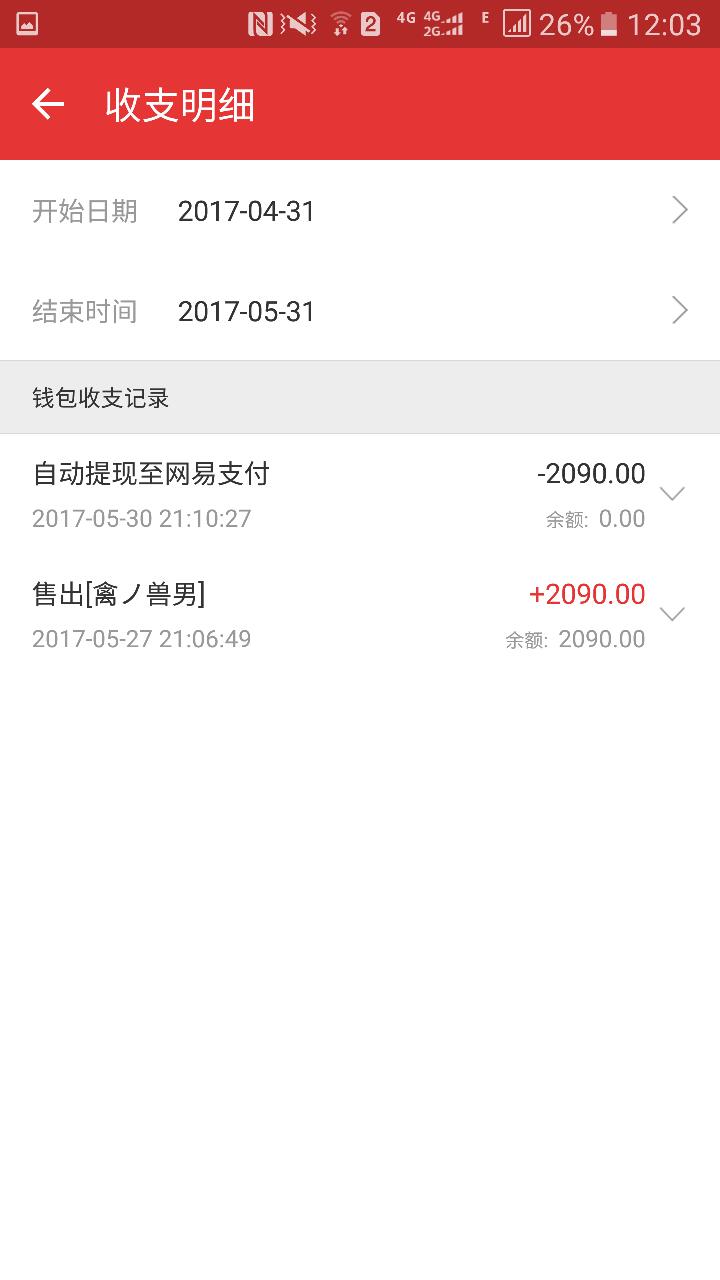Image resolution: width=720 pixels, height=1280 pixels.
Task: Expand the 售出[禽ノ兽男] record
Action: [x=672, y=614]
